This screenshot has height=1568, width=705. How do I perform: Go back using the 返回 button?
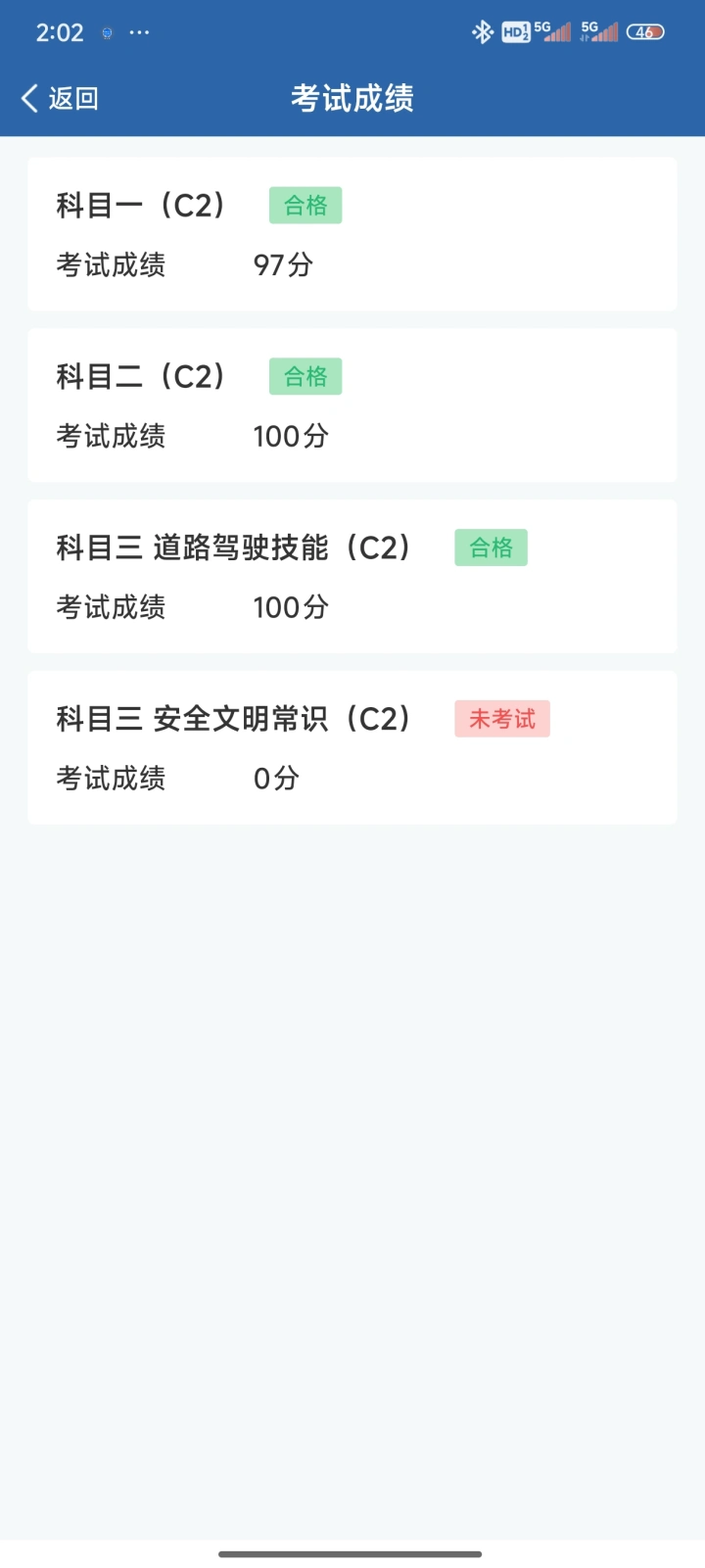(x=61, y=98)
